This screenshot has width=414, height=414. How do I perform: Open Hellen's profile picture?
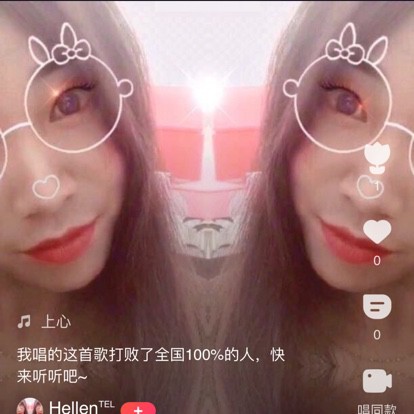pos(30,407)
